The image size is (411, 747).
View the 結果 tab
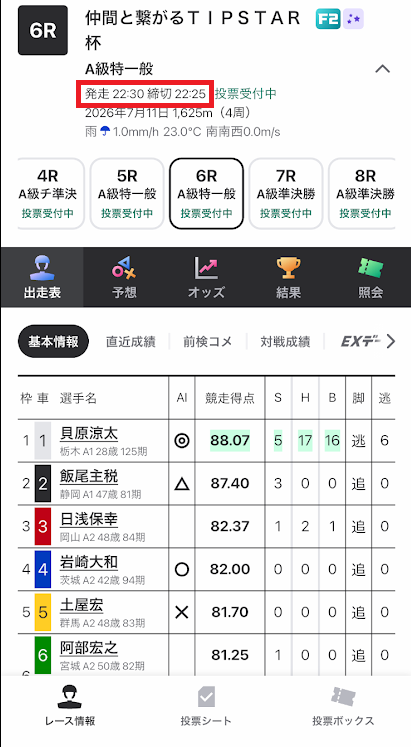click(x=288, y=277)
